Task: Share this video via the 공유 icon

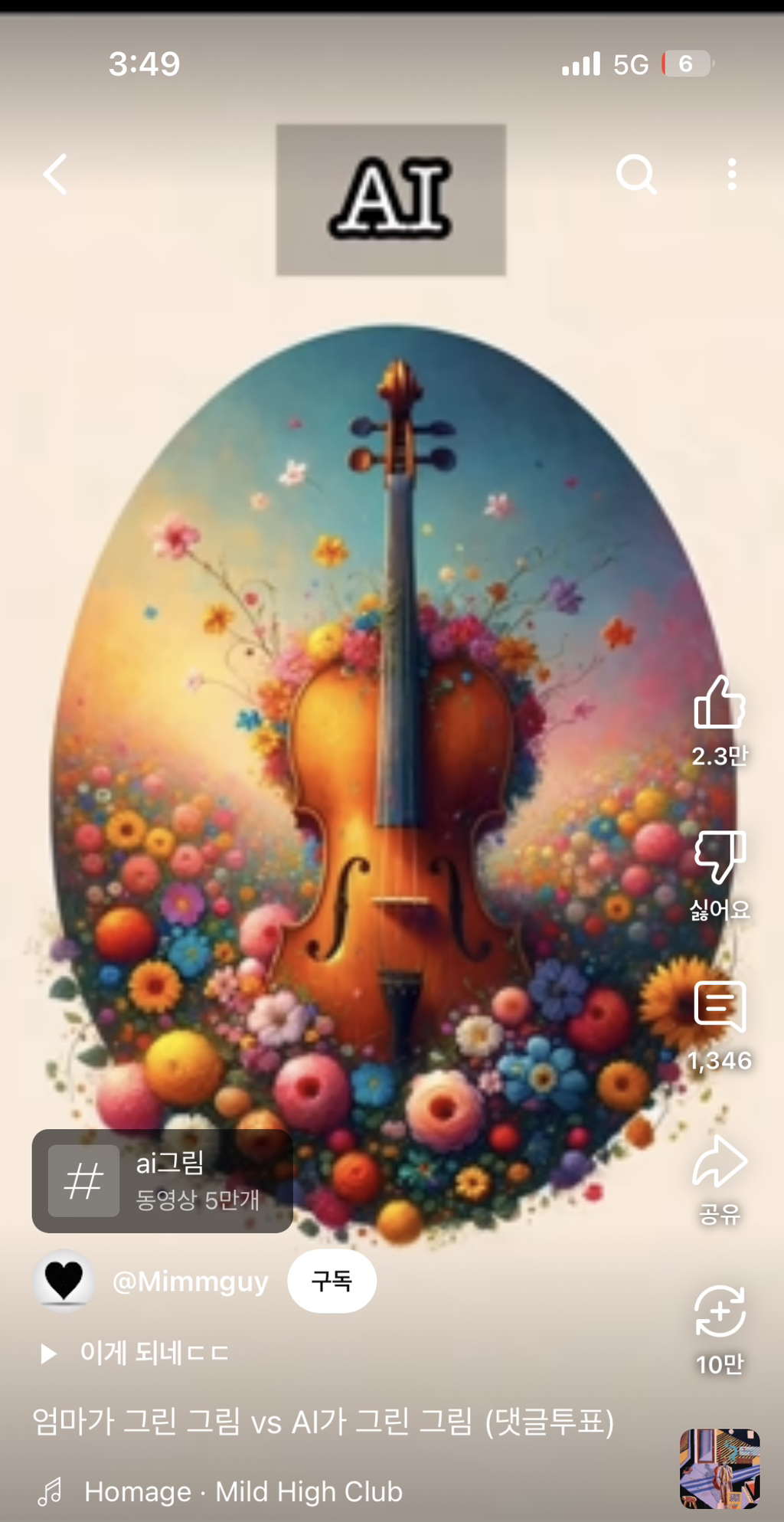Action: 719,1162
